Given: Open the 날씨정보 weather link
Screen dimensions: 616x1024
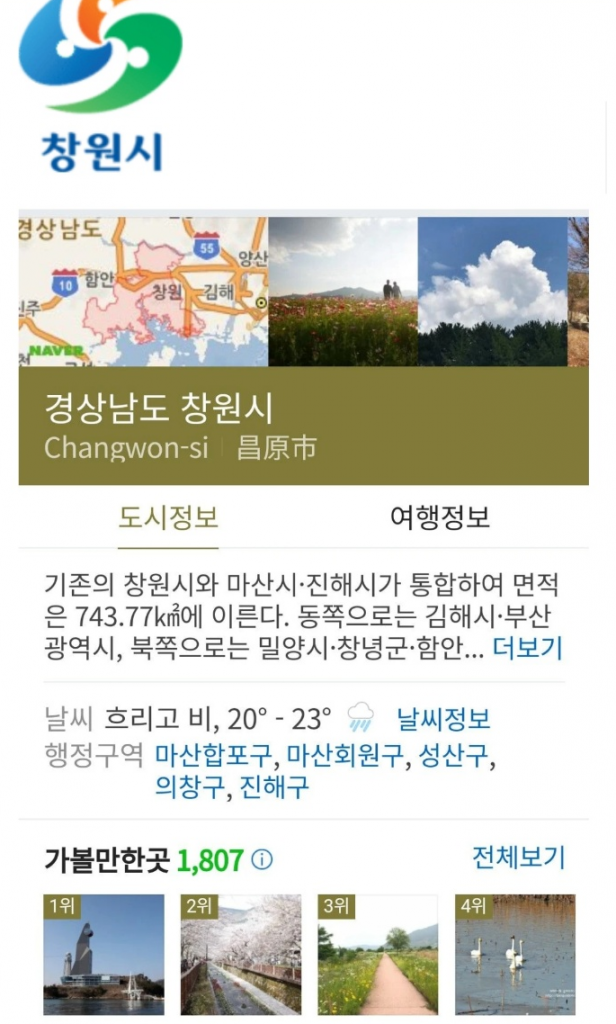Looking at the screenshot, I should pyautogui.click(x=443, y=718).
